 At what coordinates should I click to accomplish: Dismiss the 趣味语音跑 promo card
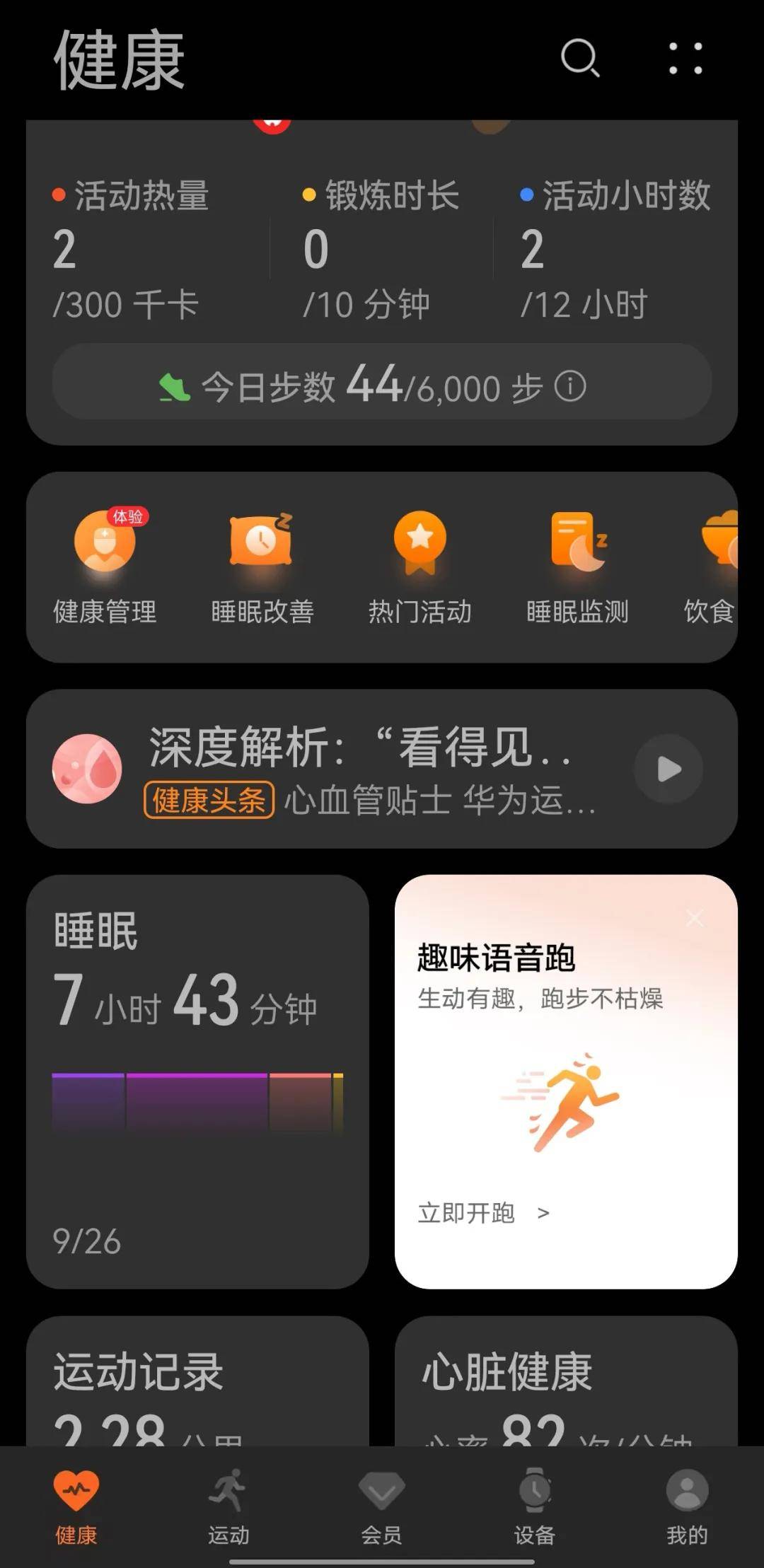[x=695, y=918]
